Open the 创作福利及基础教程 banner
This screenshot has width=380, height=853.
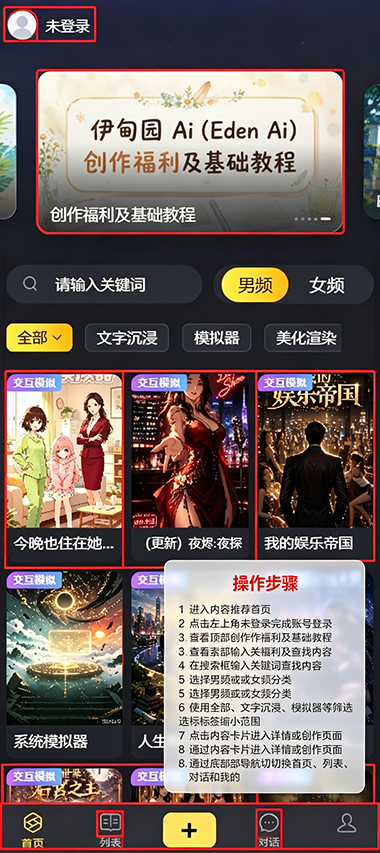[x=190, y=151]
